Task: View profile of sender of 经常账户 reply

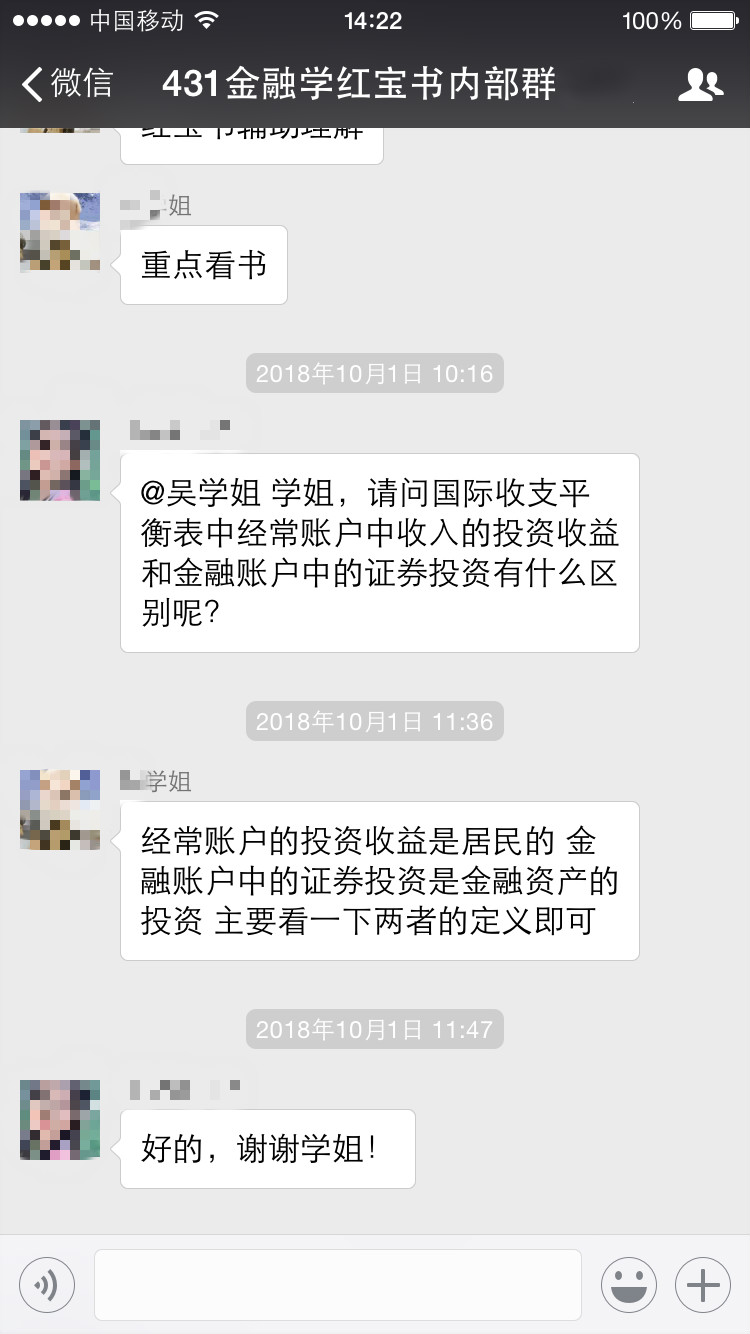Action: coord(60,809)
